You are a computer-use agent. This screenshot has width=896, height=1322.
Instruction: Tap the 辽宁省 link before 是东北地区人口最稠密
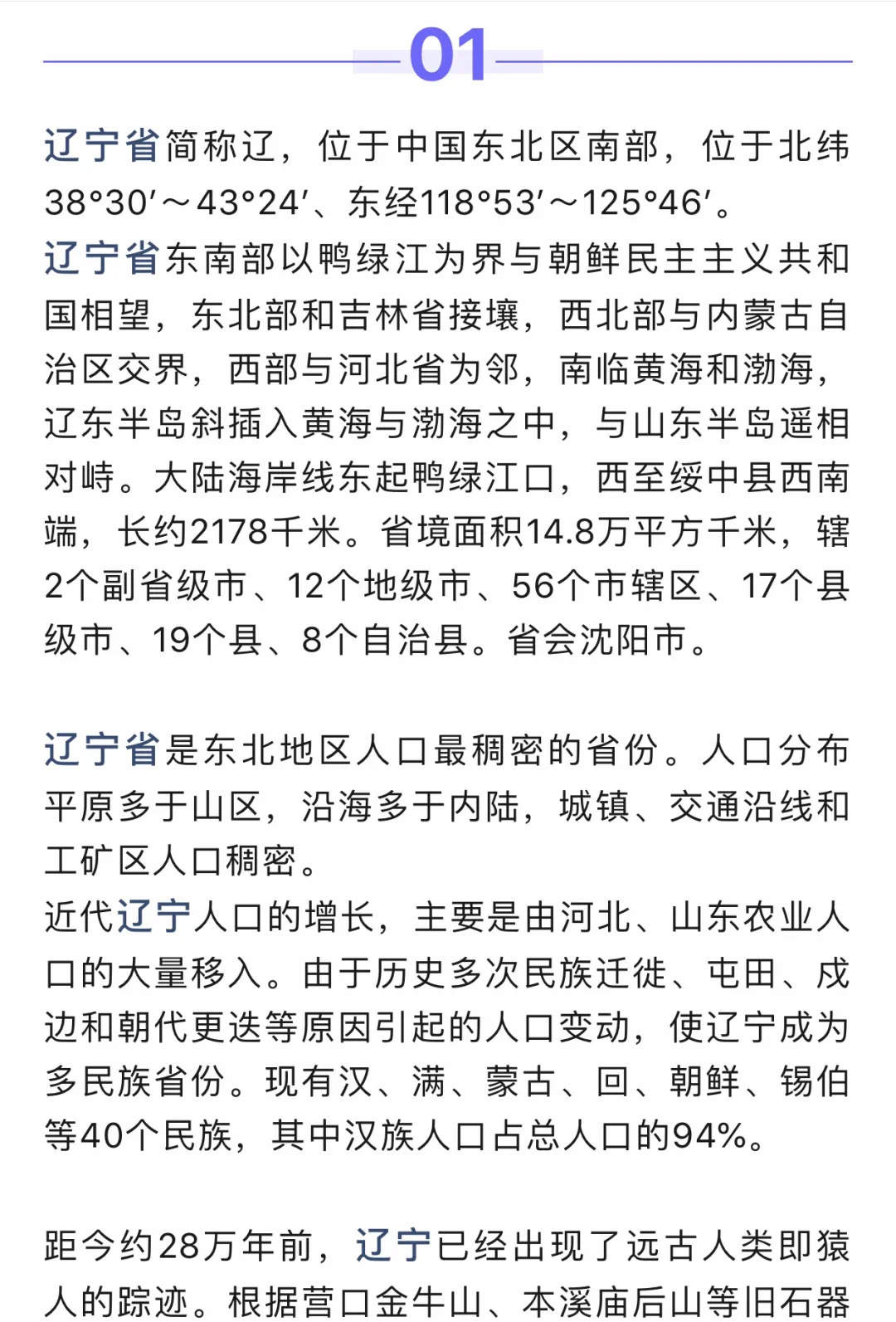pos(101,750)
